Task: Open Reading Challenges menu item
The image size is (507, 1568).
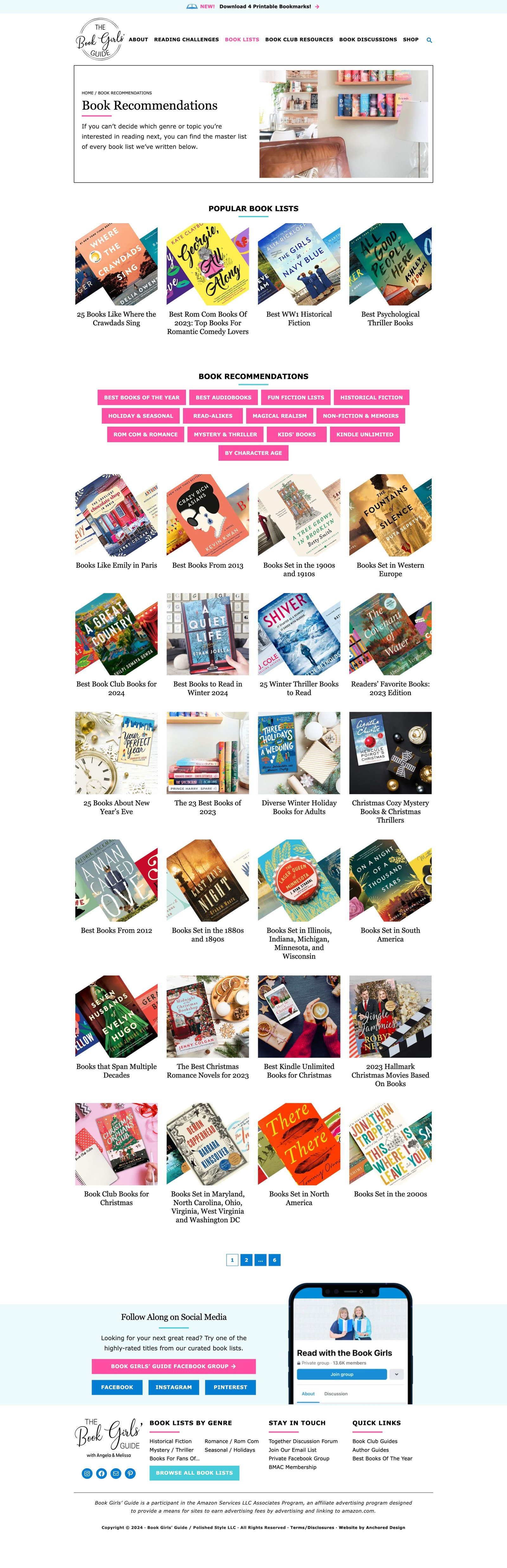Action: click(x=186, y=40)
